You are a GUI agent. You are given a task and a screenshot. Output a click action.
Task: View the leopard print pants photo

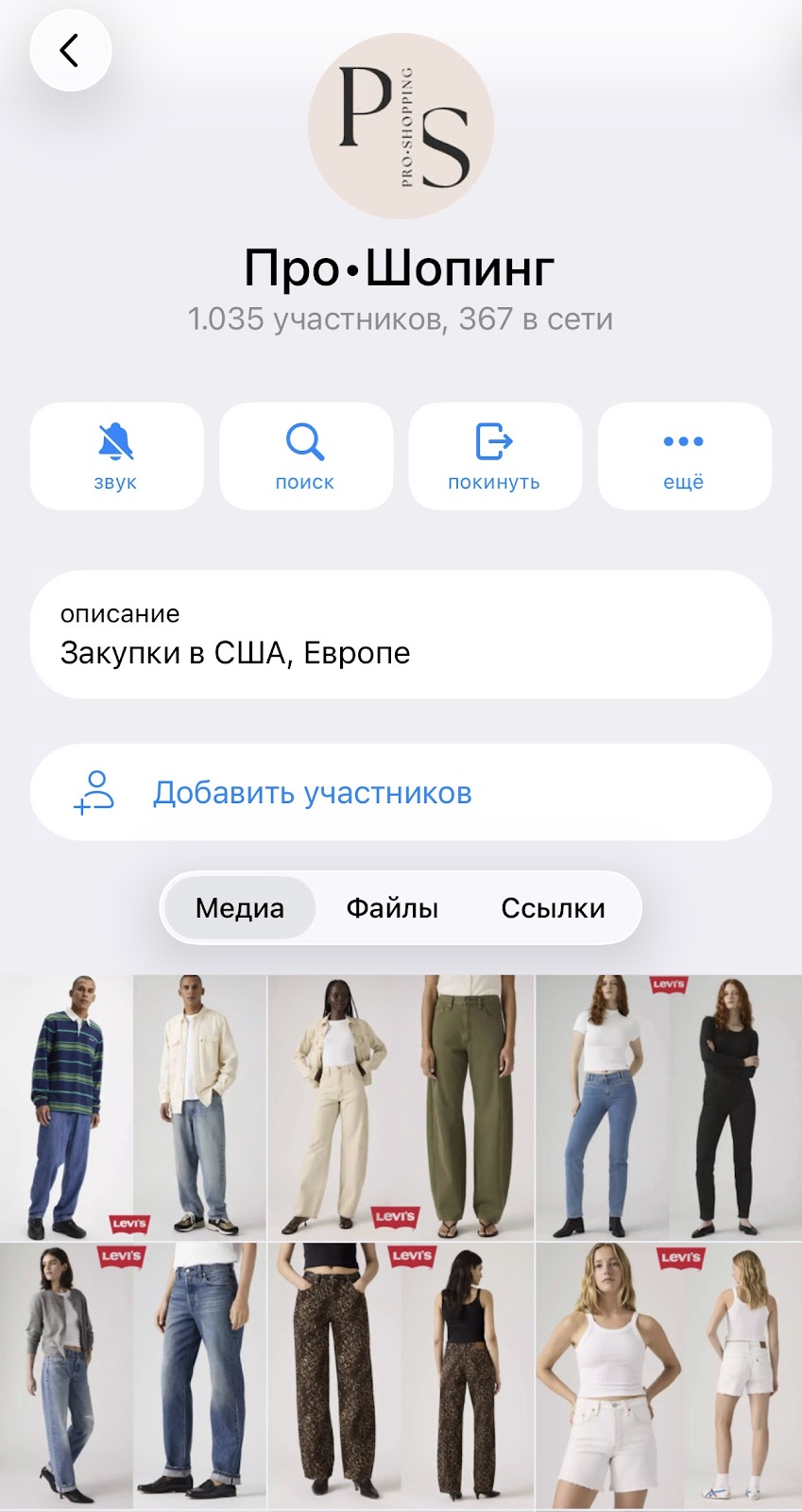[401, 1376]
